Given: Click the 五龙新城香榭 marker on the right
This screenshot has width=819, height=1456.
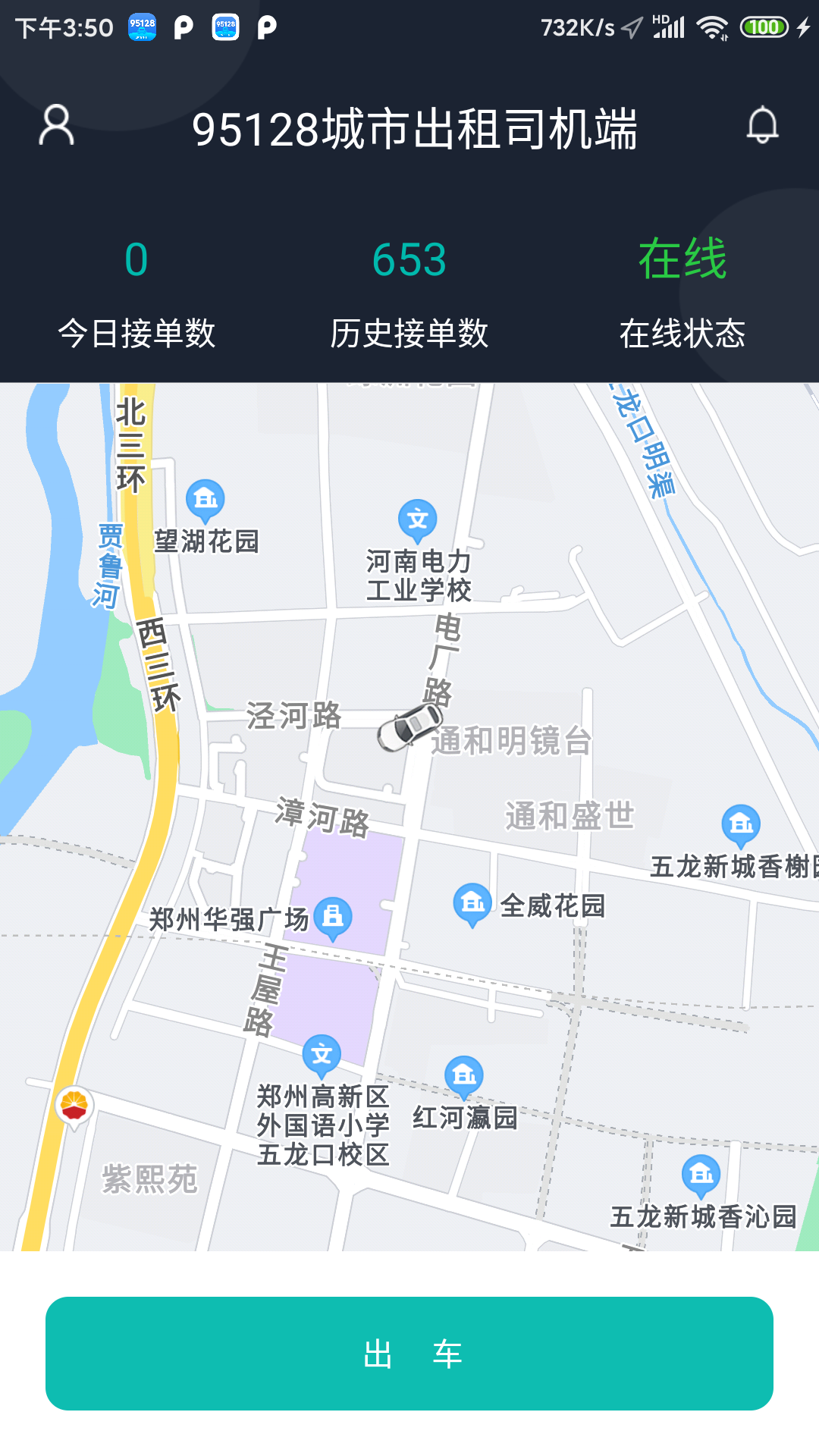Looking at the screenshot, I should coord(740,823).
